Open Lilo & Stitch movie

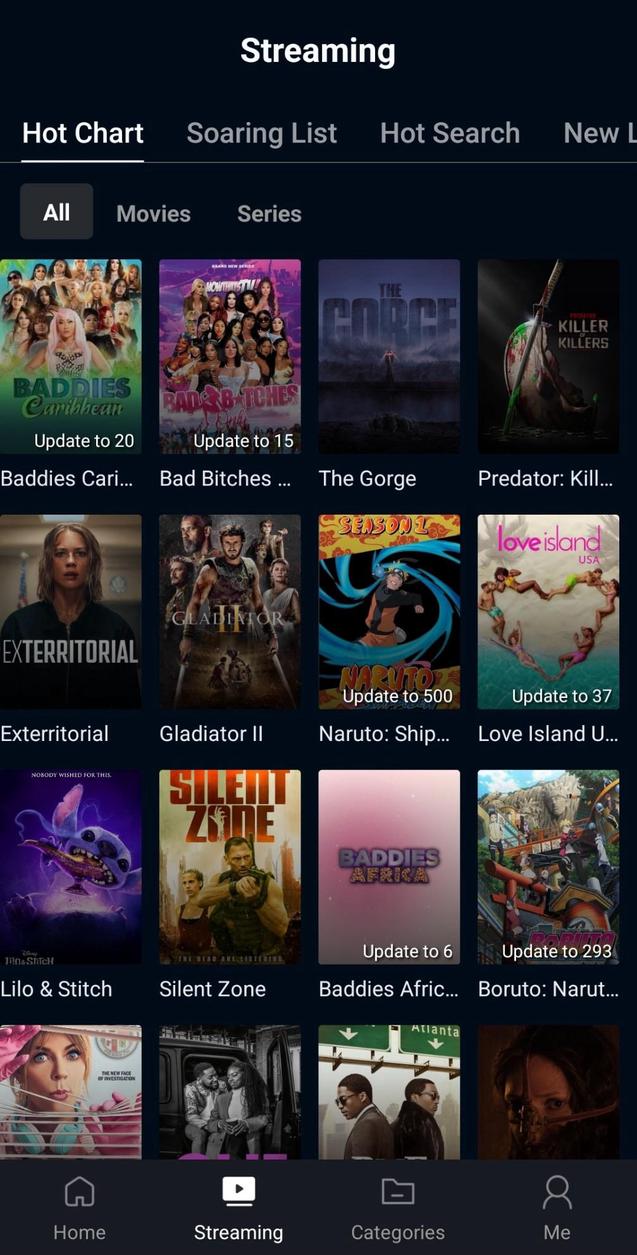pos(70,867)
